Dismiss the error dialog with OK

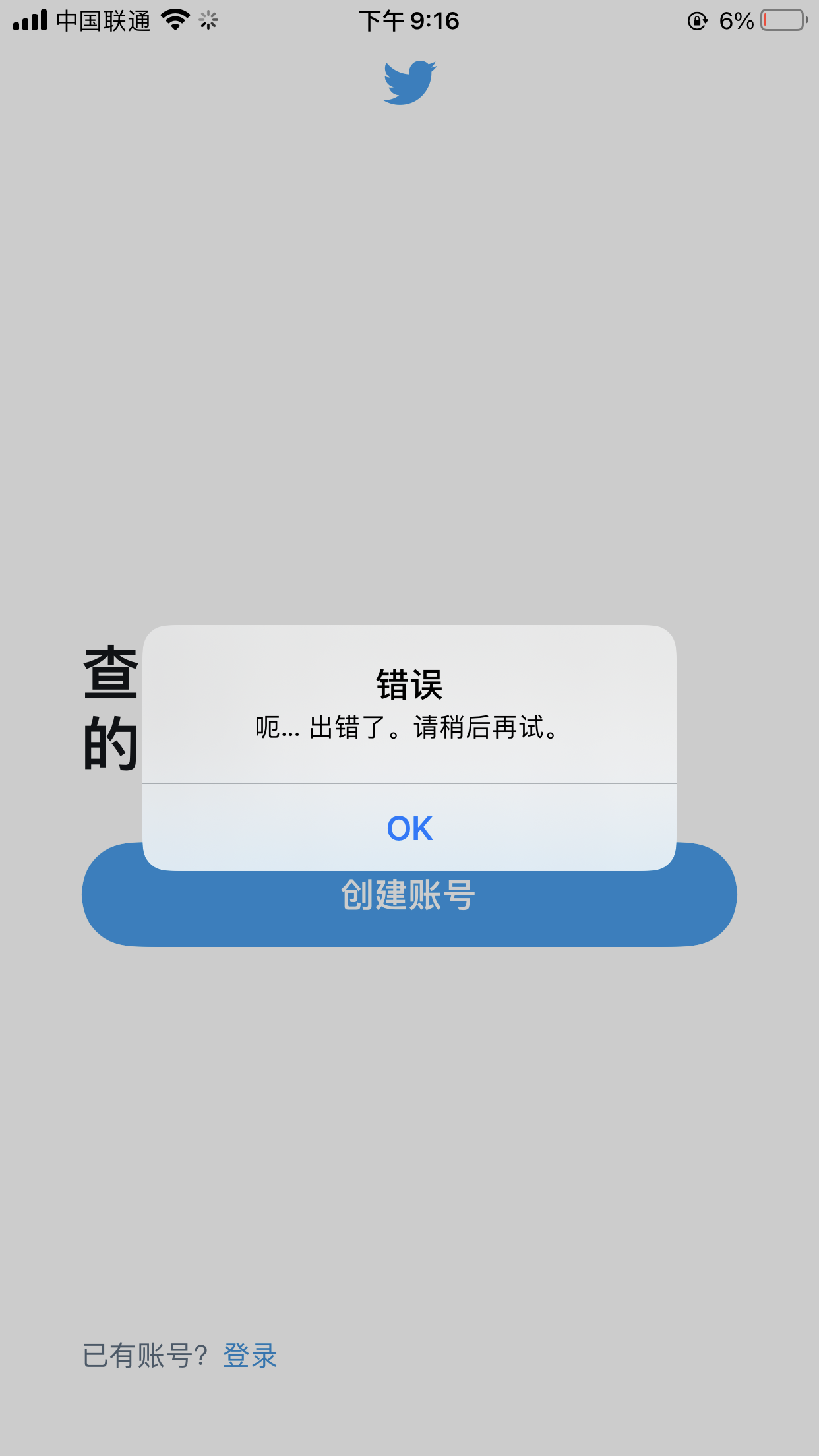click(x=409, y=828)
